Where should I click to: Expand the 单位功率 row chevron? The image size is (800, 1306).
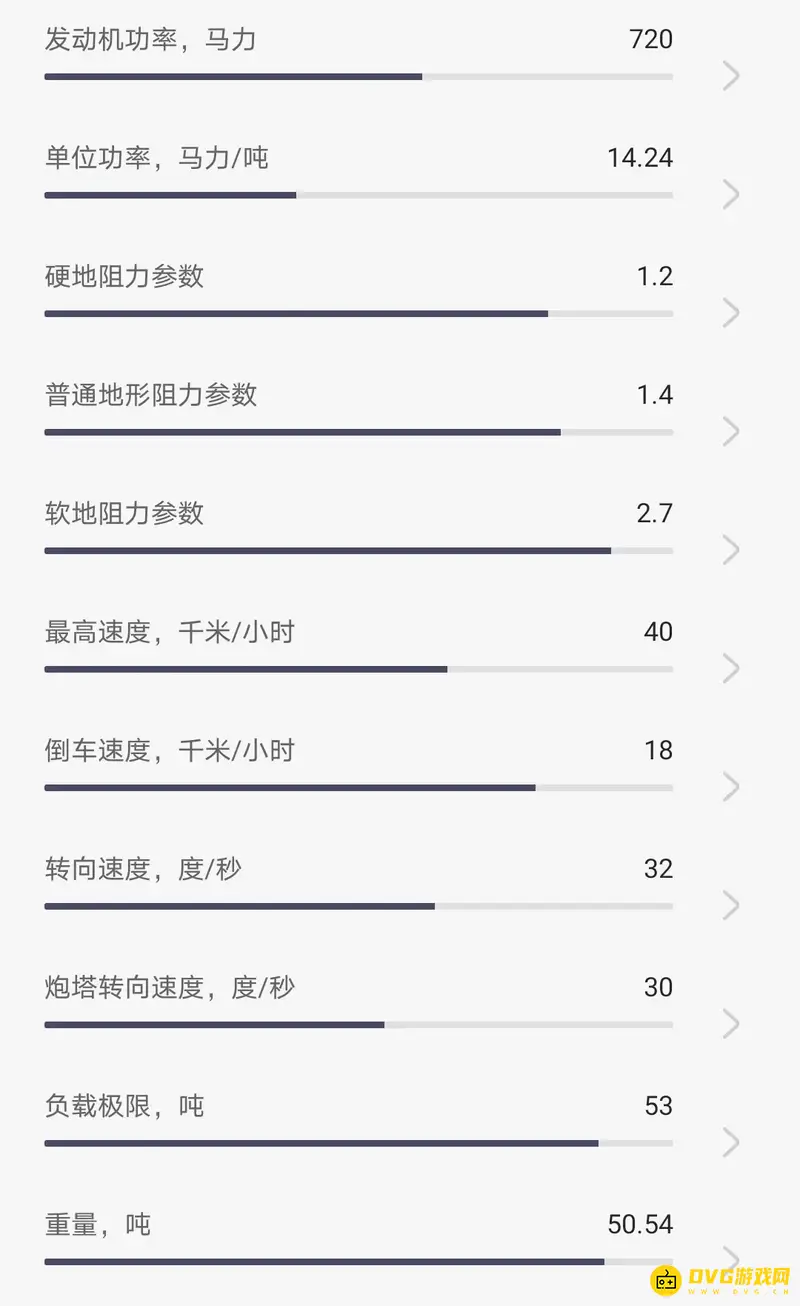[x=730, y=195]
